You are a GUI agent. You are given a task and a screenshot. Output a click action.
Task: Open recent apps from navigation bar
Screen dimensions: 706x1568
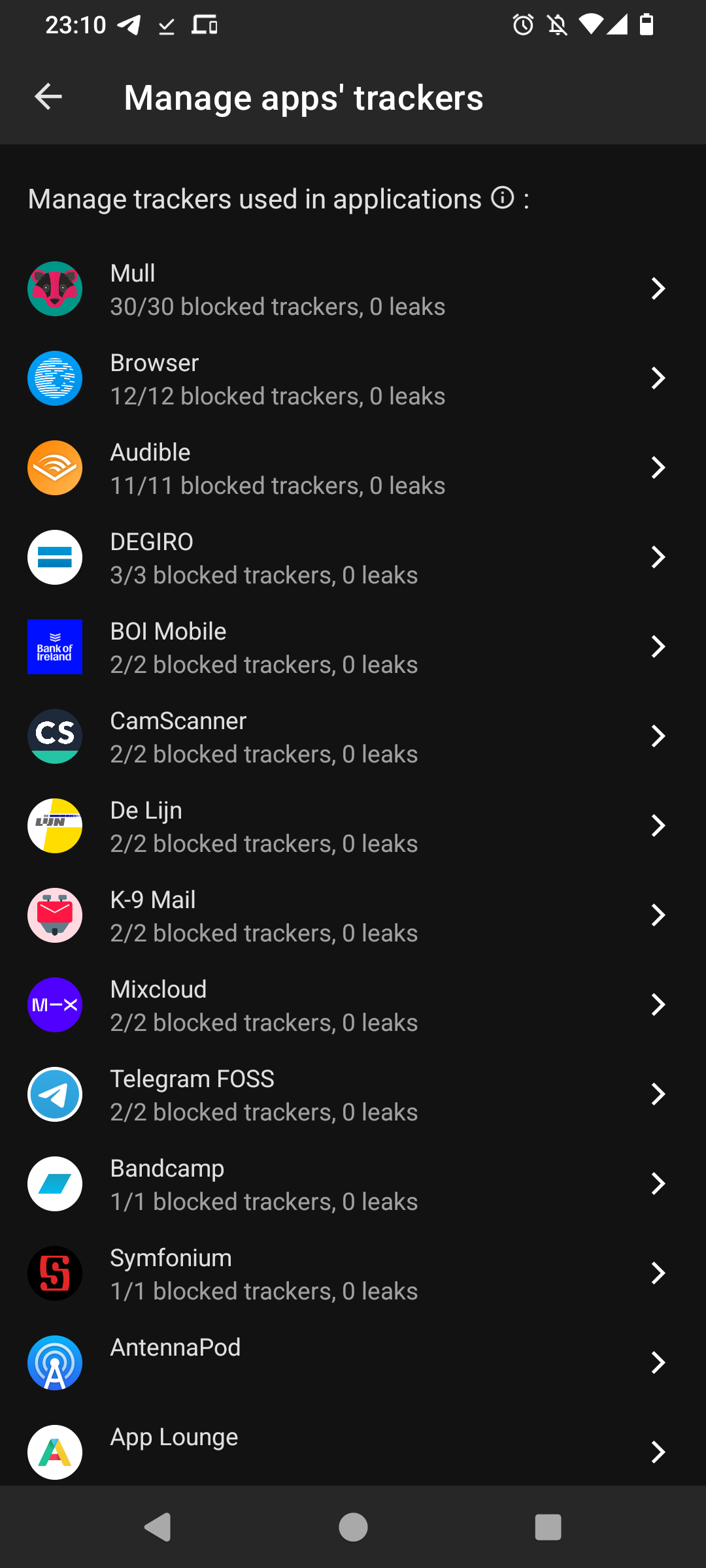point(548,1527)
